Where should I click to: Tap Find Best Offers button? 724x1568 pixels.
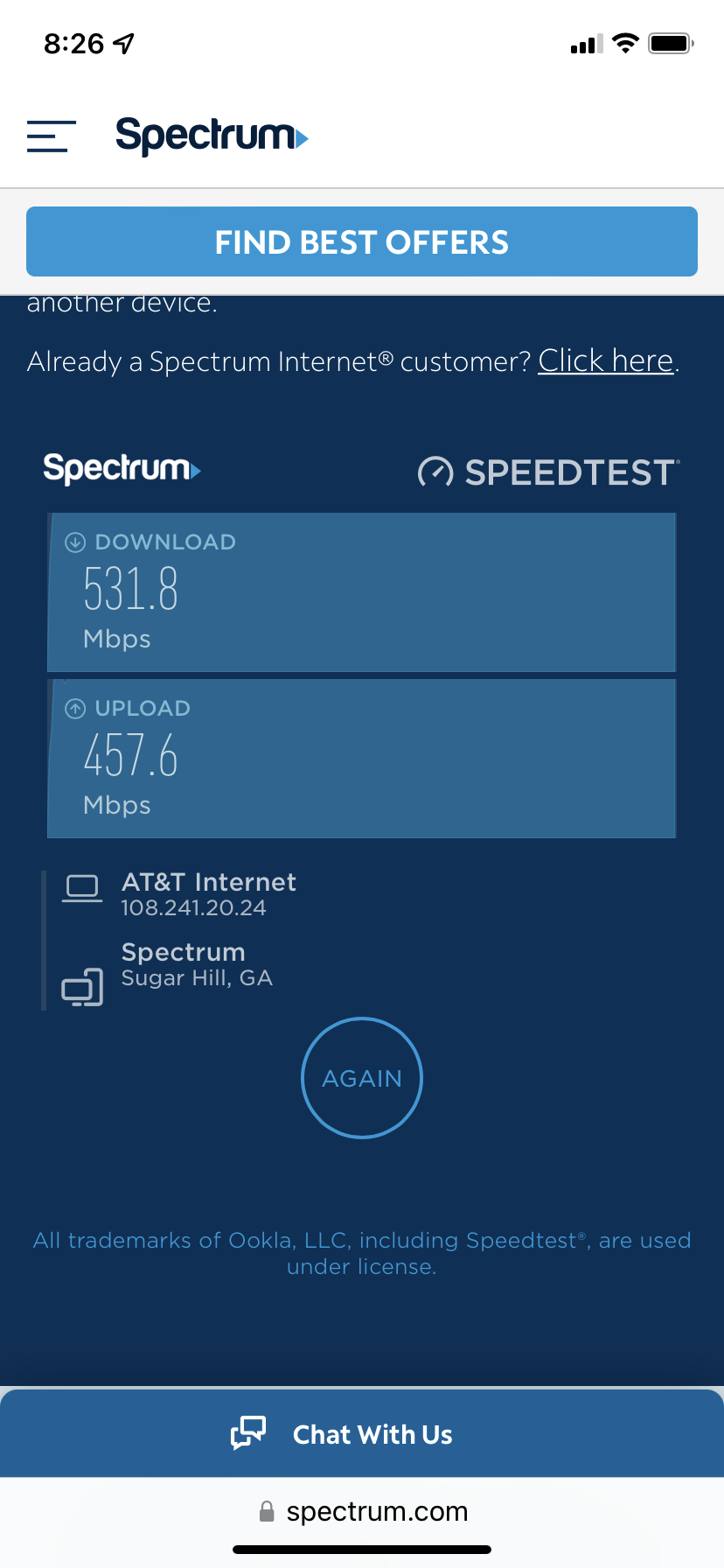pyautogui.click(x=362, y=242)
